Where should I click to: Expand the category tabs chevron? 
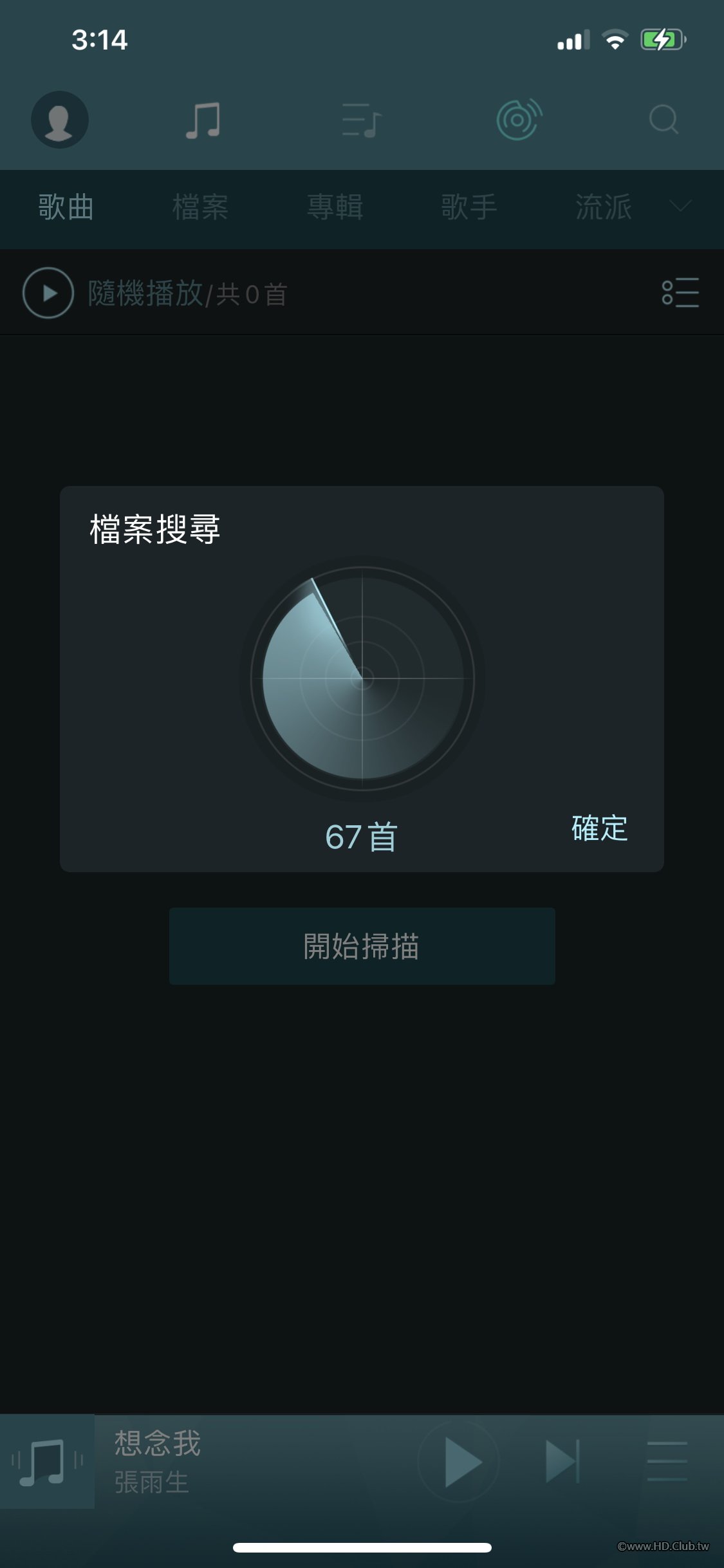[680, 206]
